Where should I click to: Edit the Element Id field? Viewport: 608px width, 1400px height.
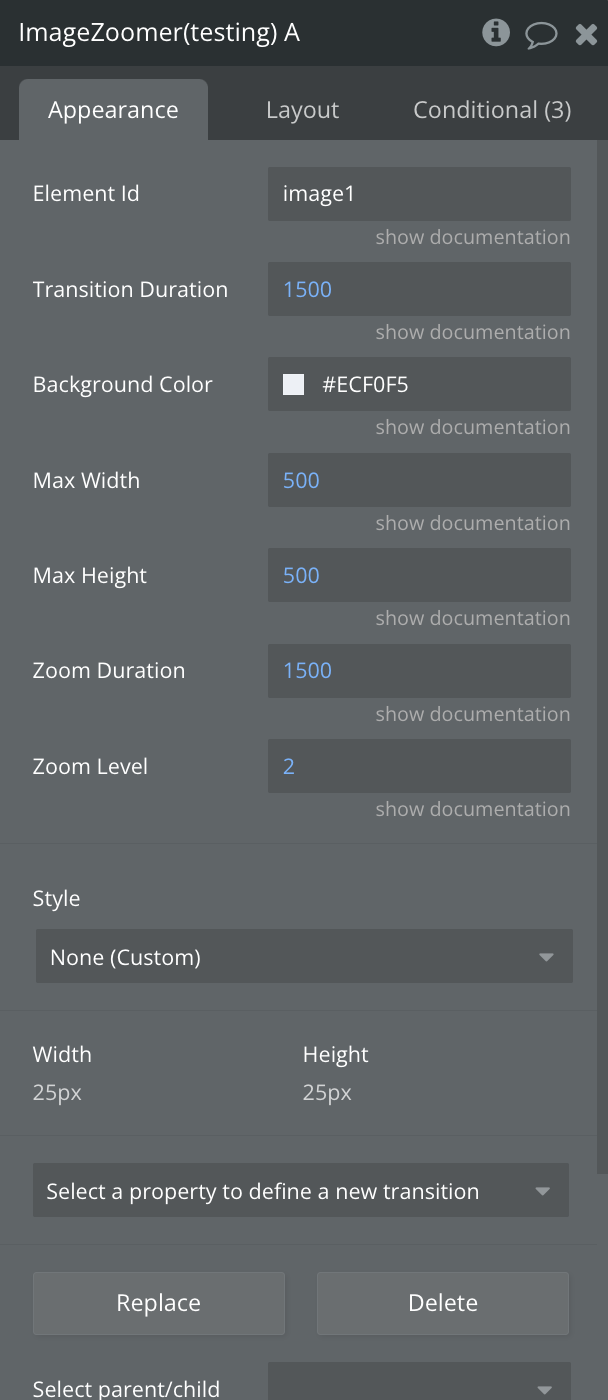coord(419,194)
